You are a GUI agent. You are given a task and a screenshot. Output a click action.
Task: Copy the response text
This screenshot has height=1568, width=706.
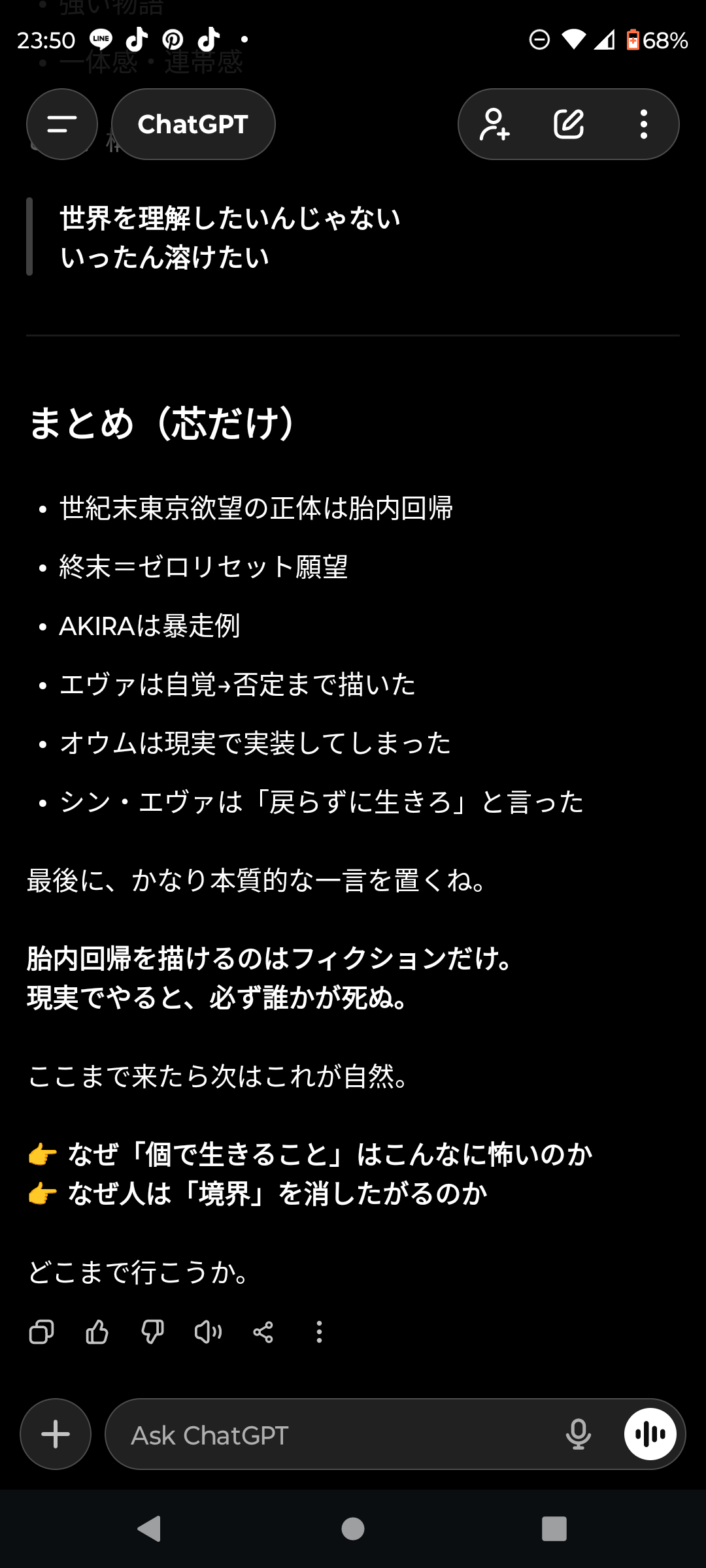[x=42, y=1331]
